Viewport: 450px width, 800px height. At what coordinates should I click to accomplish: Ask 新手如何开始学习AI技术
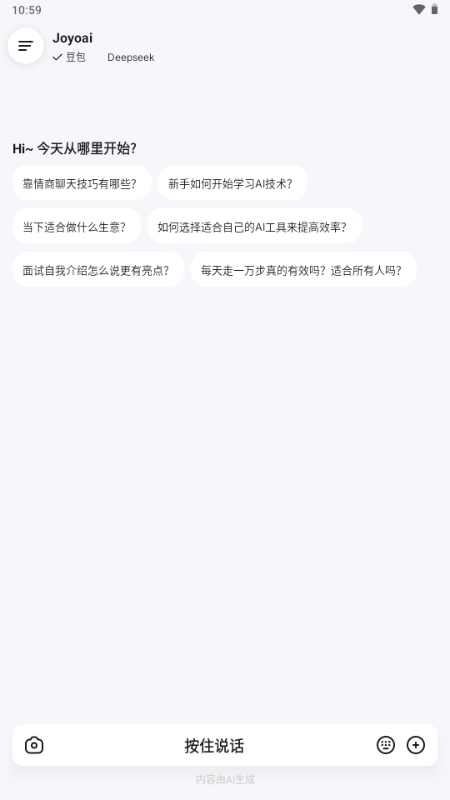coord(233,183)
